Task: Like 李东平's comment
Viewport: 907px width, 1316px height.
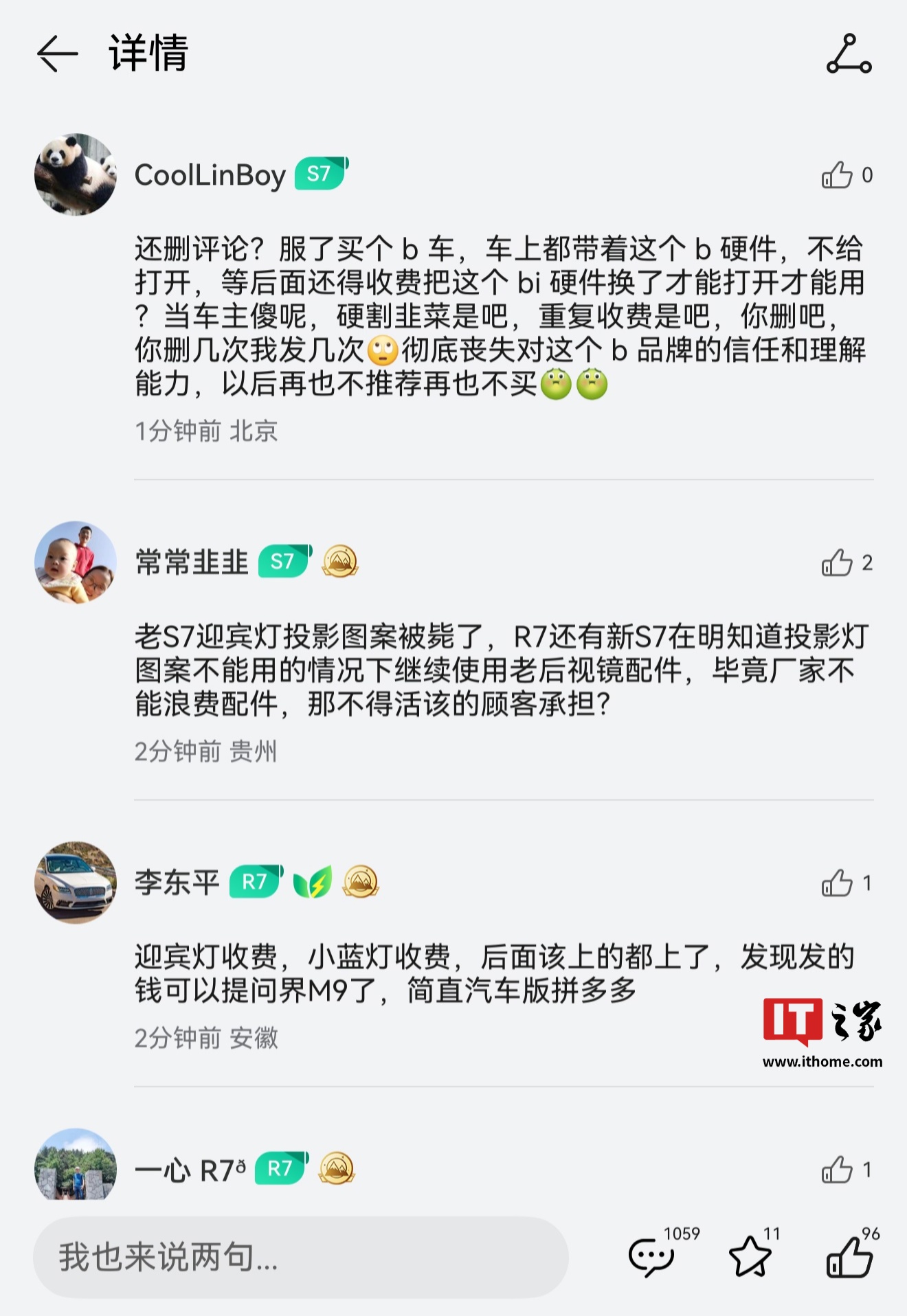Action: coord(837,883)
